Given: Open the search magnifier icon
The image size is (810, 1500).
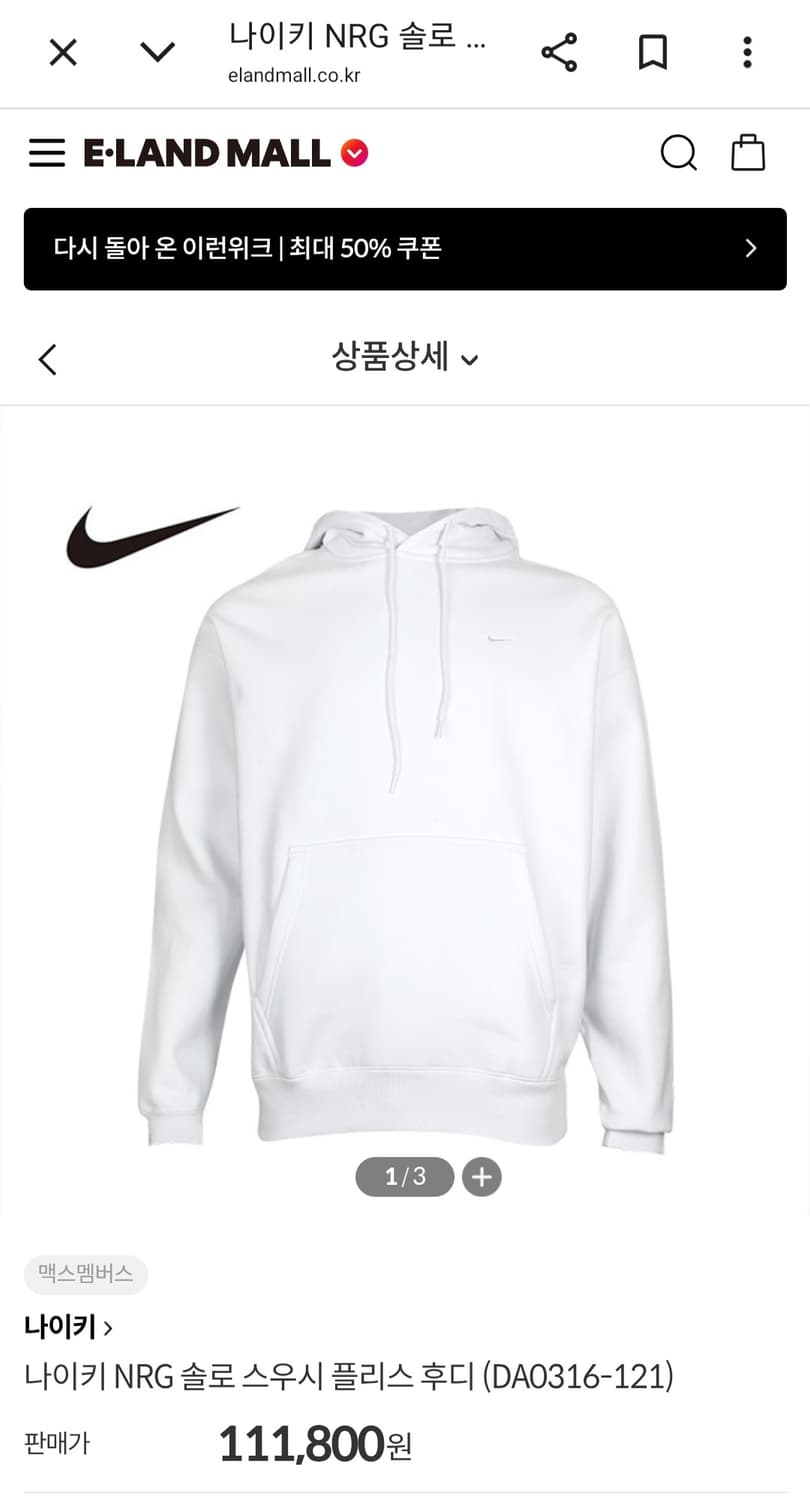Looking at the screenshot, I should (679, 153).
